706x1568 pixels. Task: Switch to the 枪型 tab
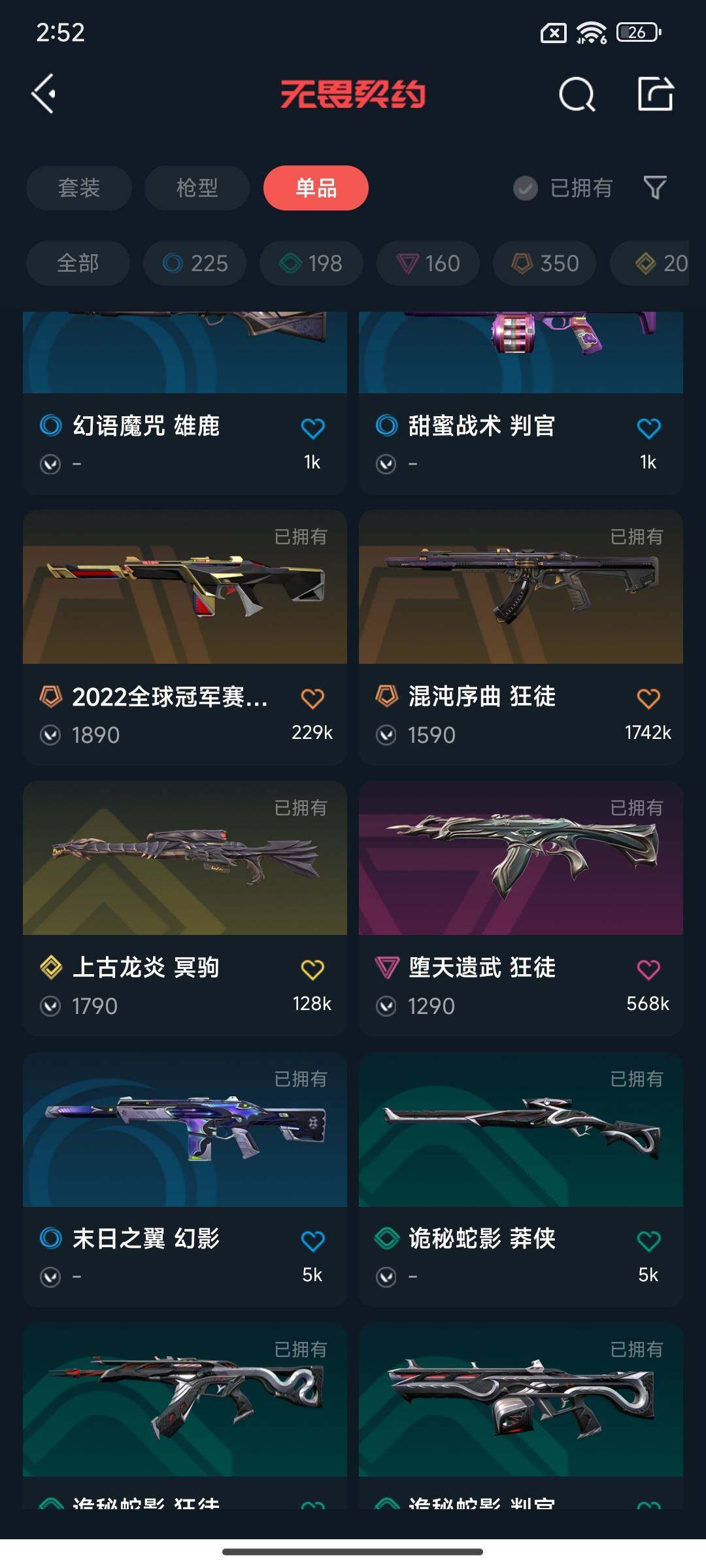(197, 188)
